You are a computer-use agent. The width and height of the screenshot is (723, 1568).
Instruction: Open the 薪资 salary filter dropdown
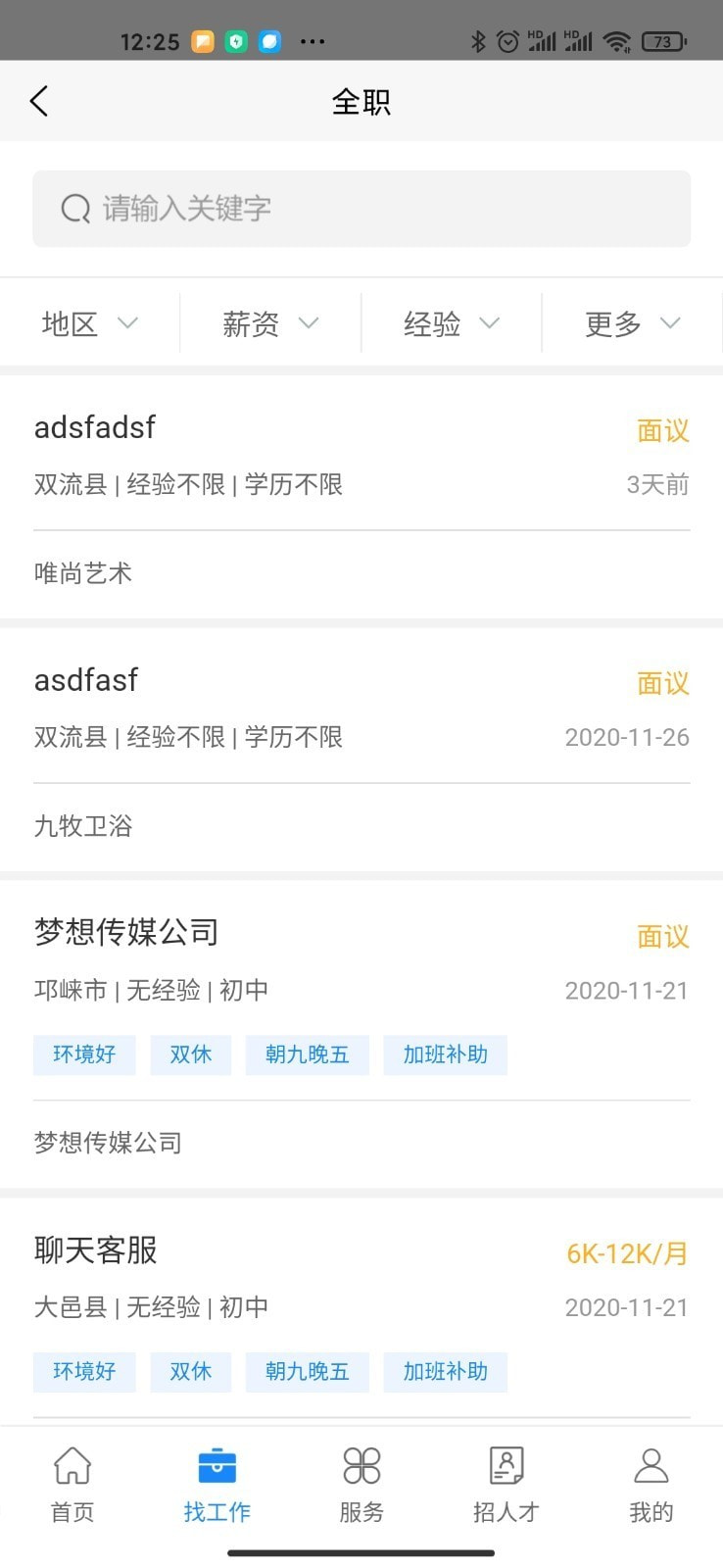coord(269,323)
